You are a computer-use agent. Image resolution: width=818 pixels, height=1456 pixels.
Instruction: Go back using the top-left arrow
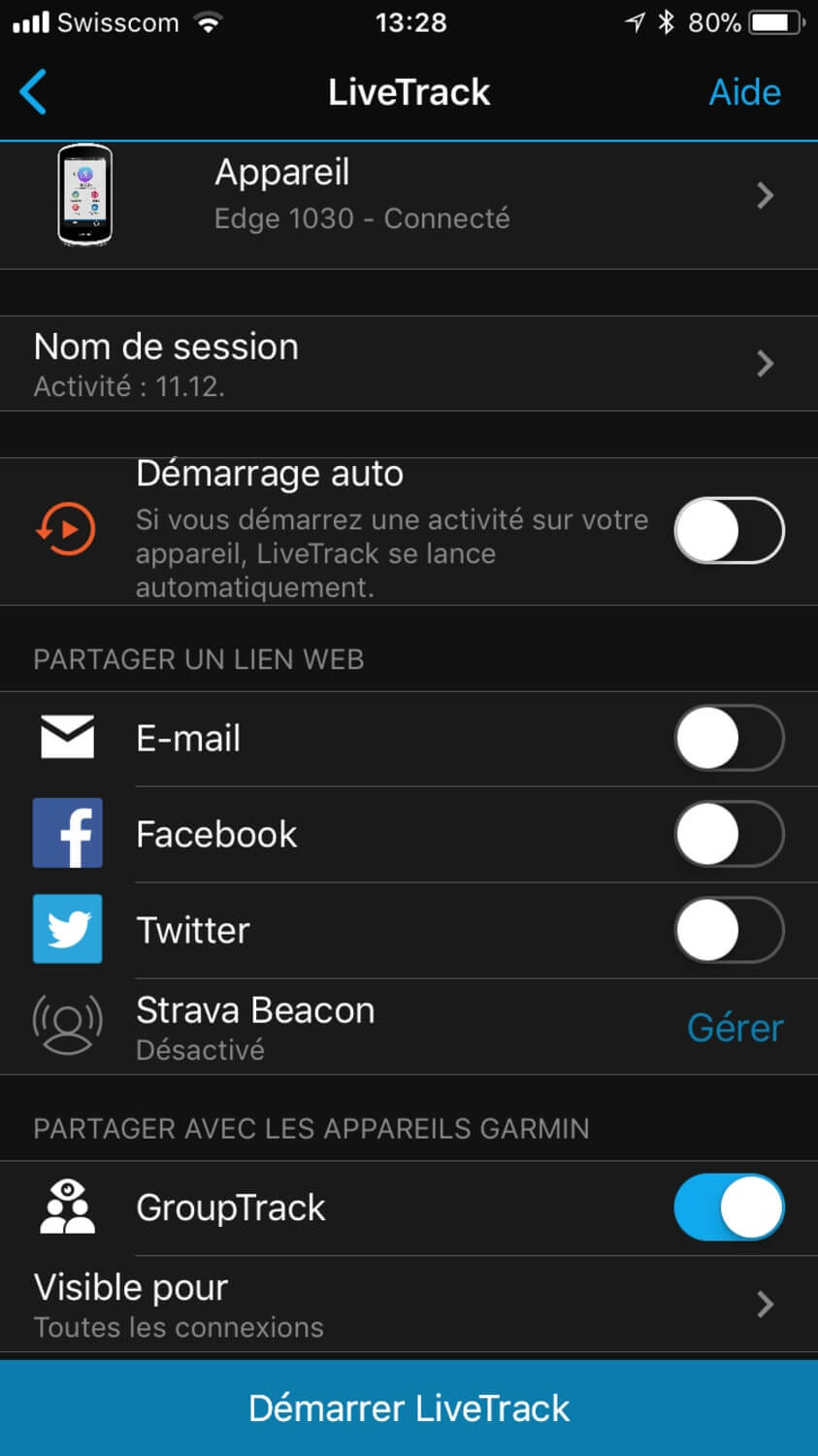(33, 92)
